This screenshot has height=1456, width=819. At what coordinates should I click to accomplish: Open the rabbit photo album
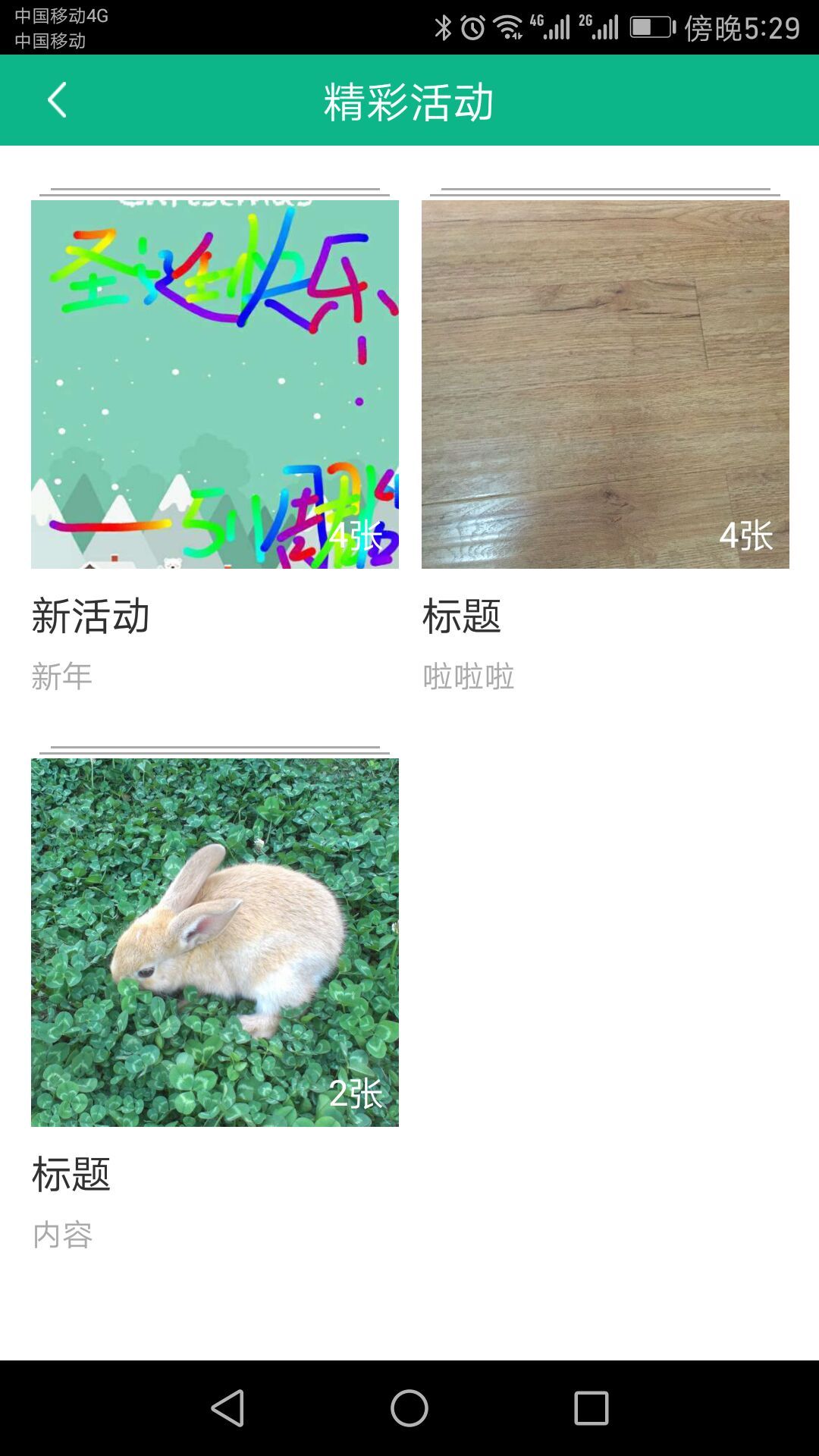tap(215, 942)
